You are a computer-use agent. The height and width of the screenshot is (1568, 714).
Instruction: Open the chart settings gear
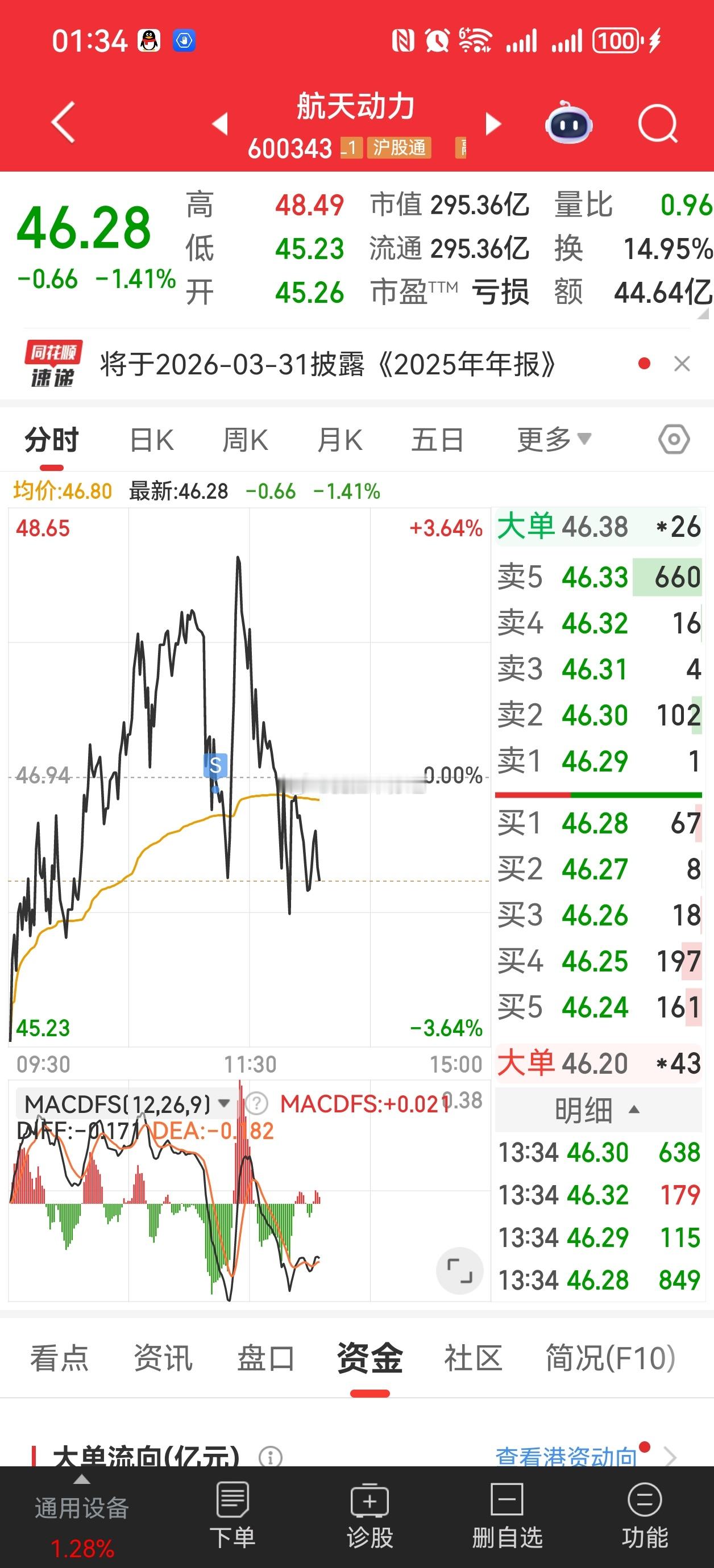[675, 440]
